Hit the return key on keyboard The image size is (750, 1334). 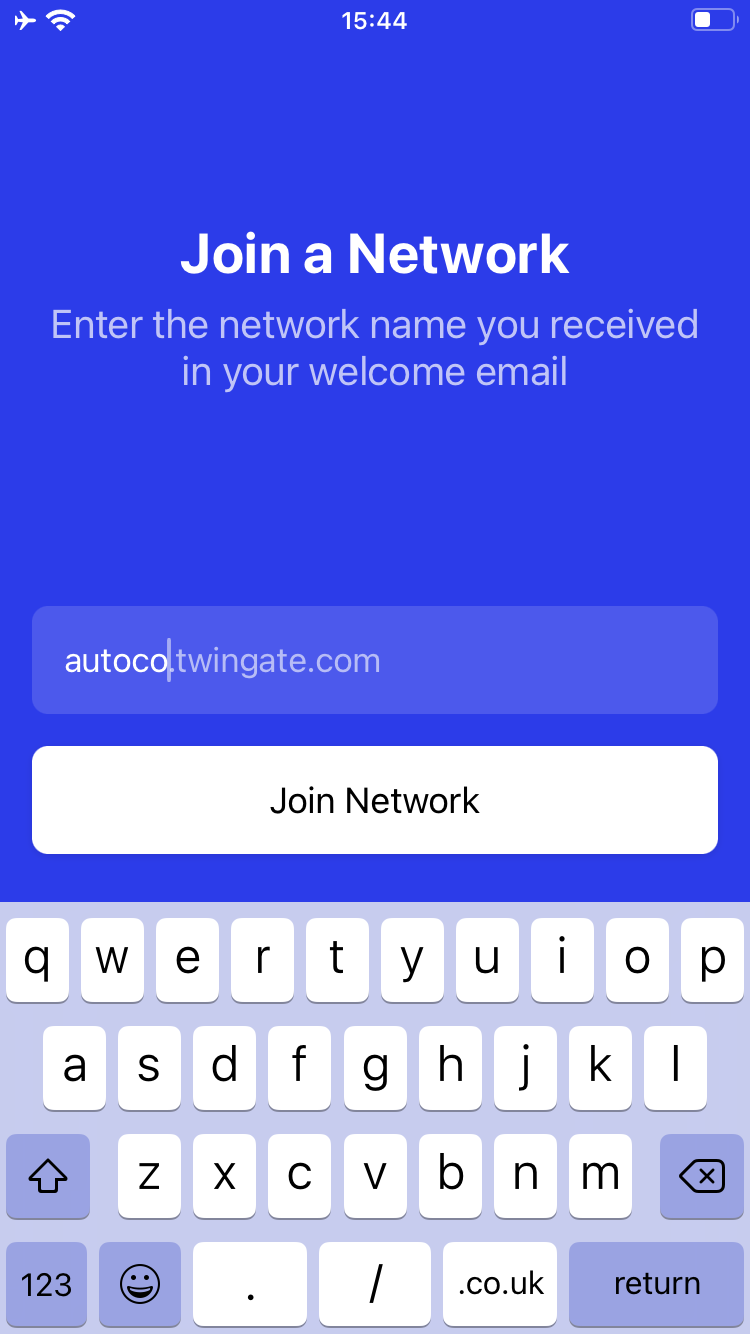[656, 1284]
